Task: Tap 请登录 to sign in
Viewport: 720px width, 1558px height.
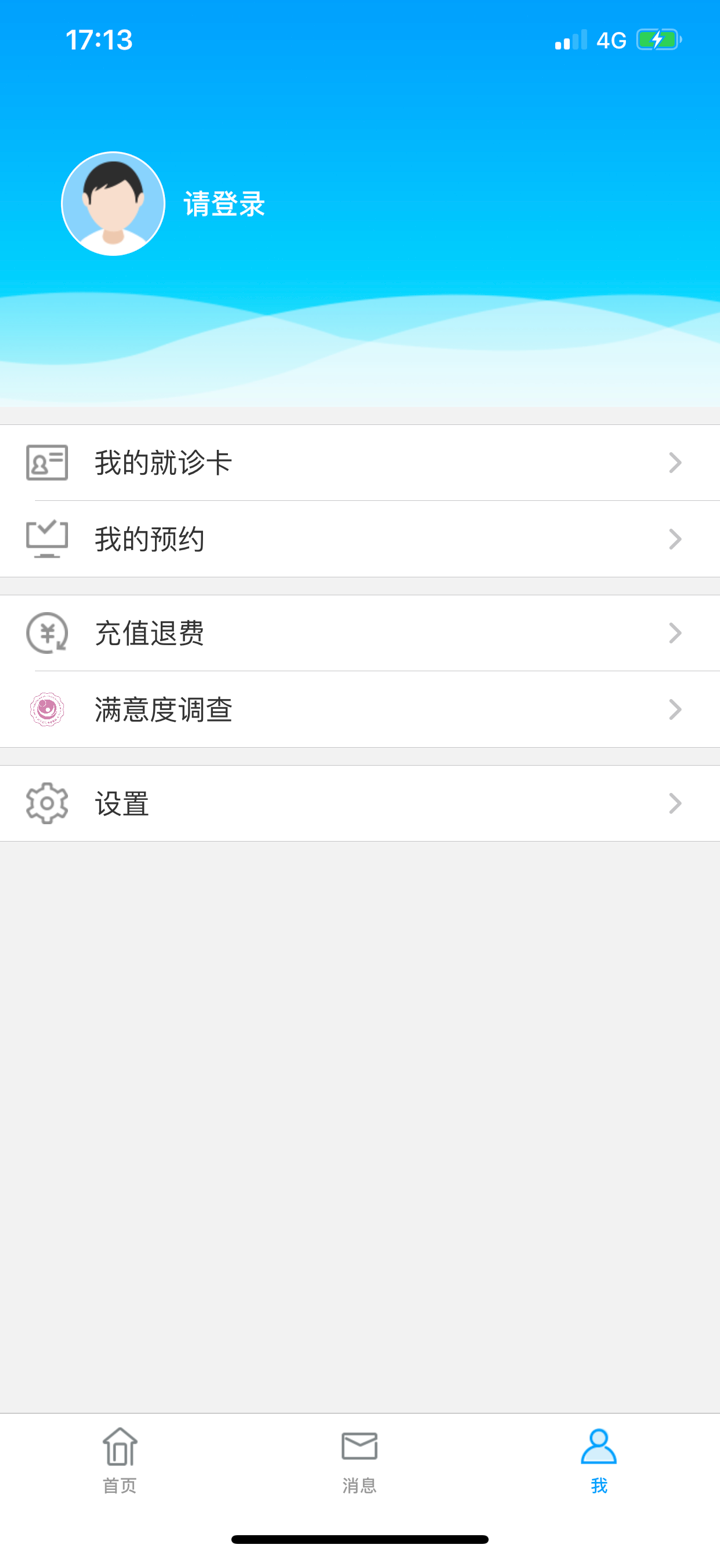Action: click(222, 203)
